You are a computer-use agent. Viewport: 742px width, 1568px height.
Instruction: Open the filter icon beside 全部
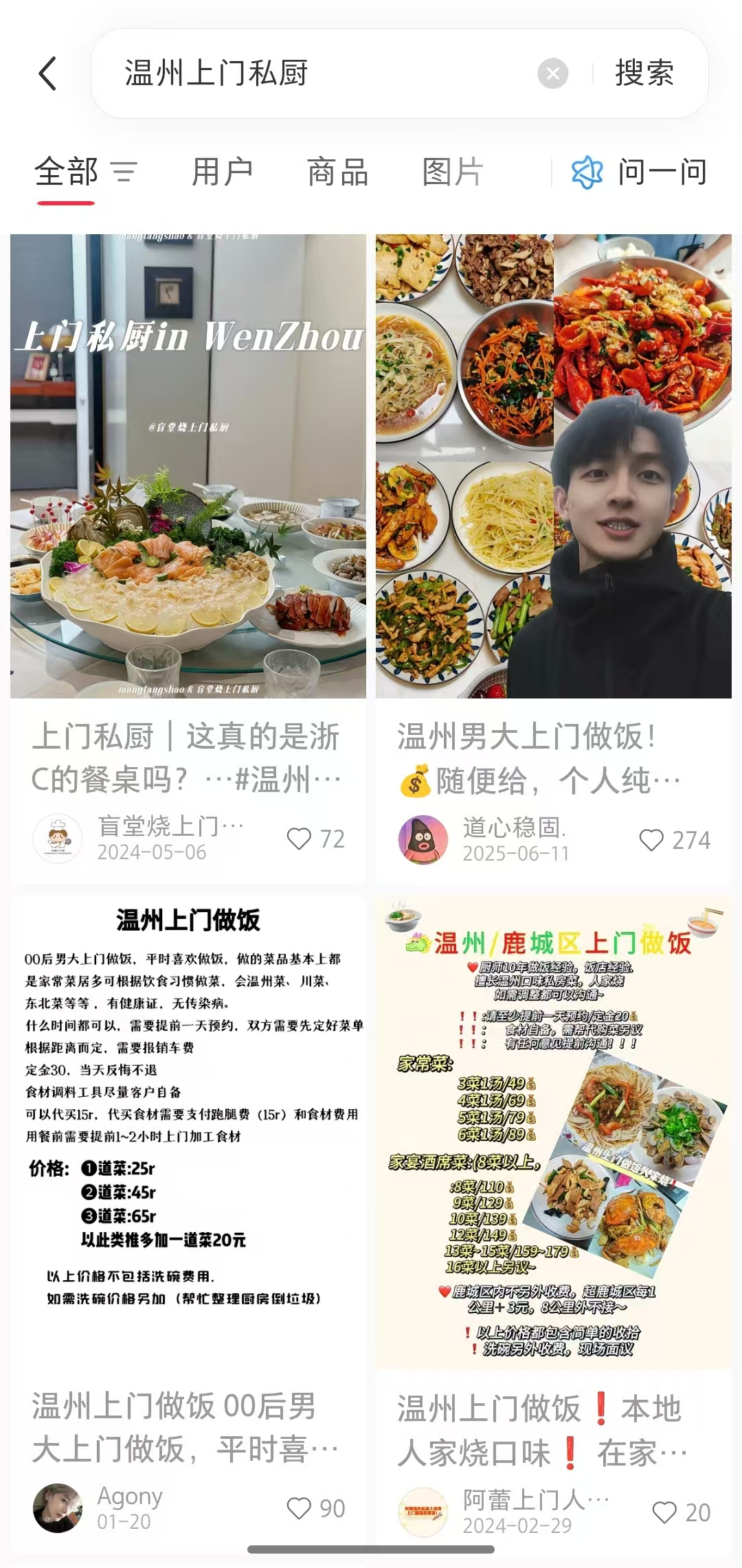tap(124, 172)
